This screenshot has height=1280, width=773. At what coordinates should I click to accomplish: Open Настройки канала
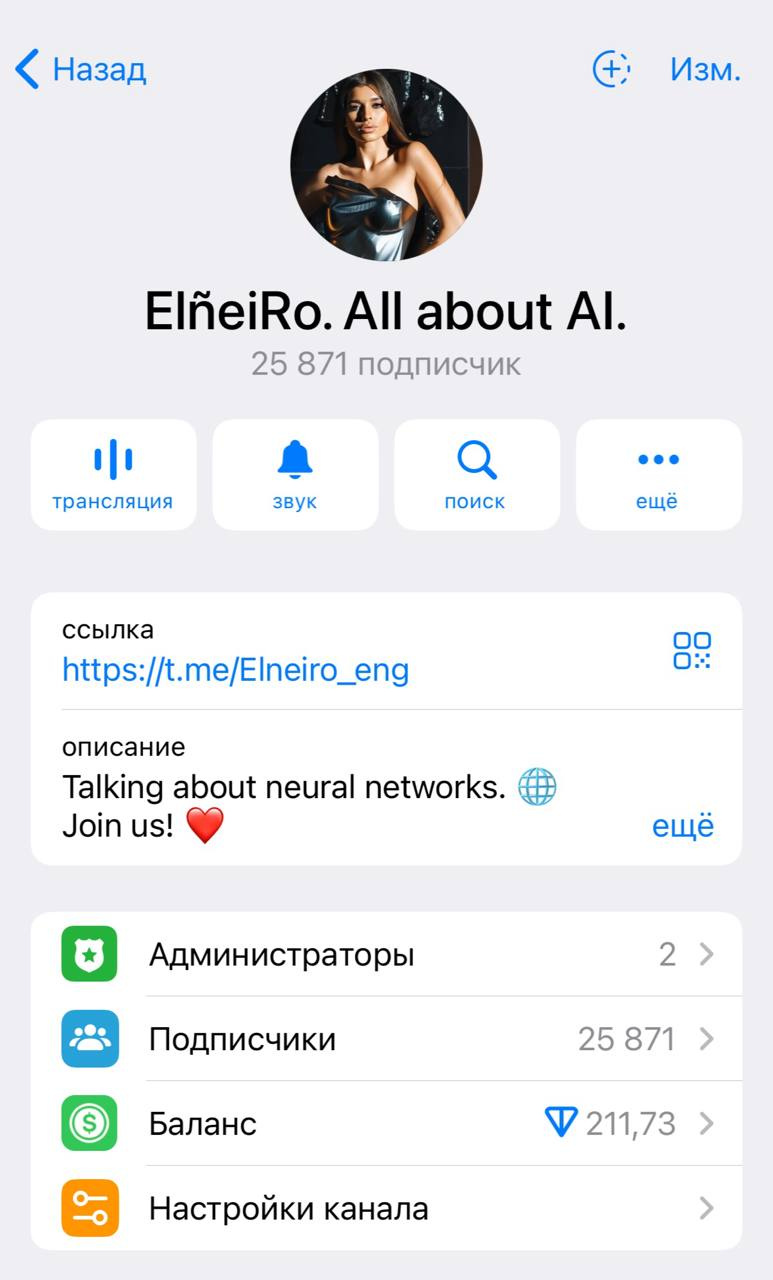pyautogui.click(x=386, y=1208)
